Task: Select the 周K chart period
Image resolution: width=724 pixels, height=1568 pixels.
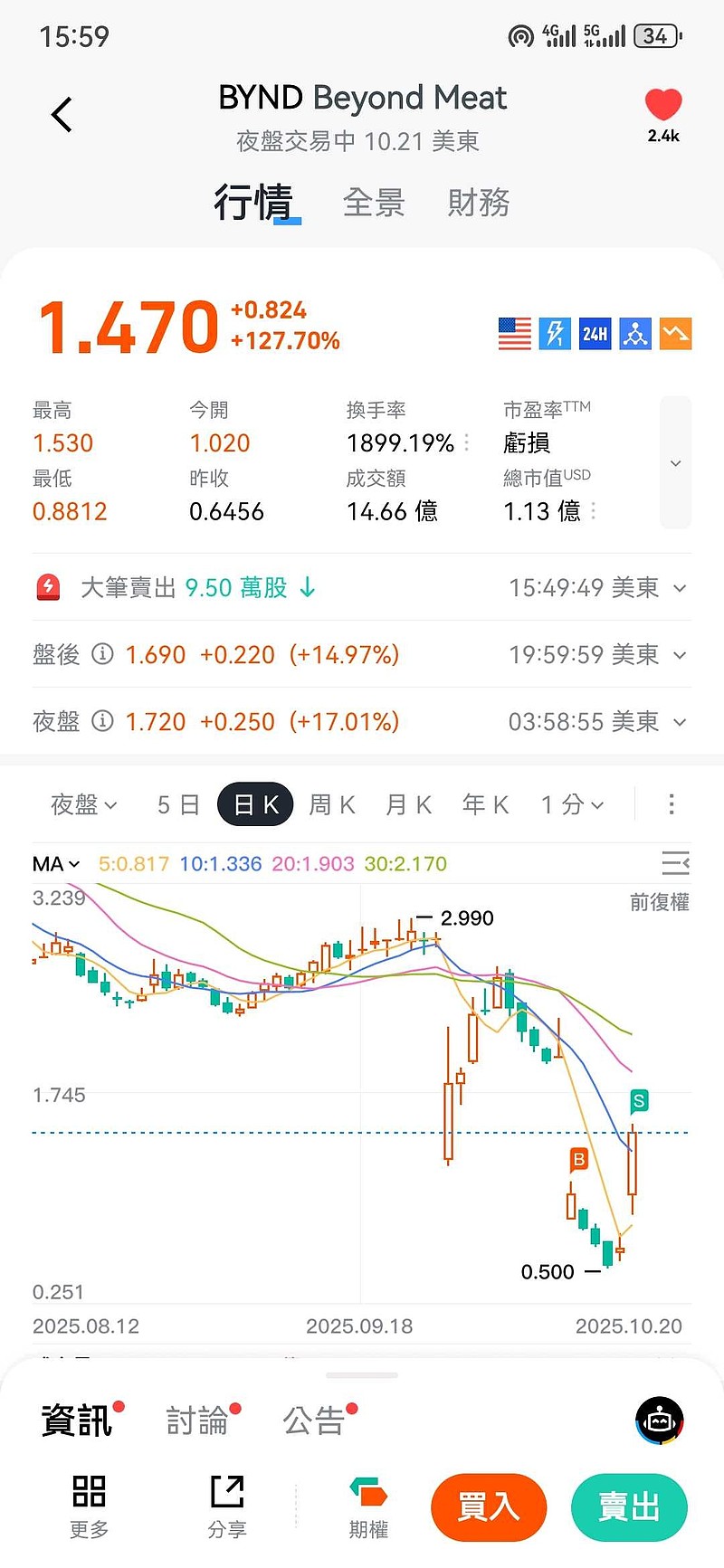Action: click(332, 804)
